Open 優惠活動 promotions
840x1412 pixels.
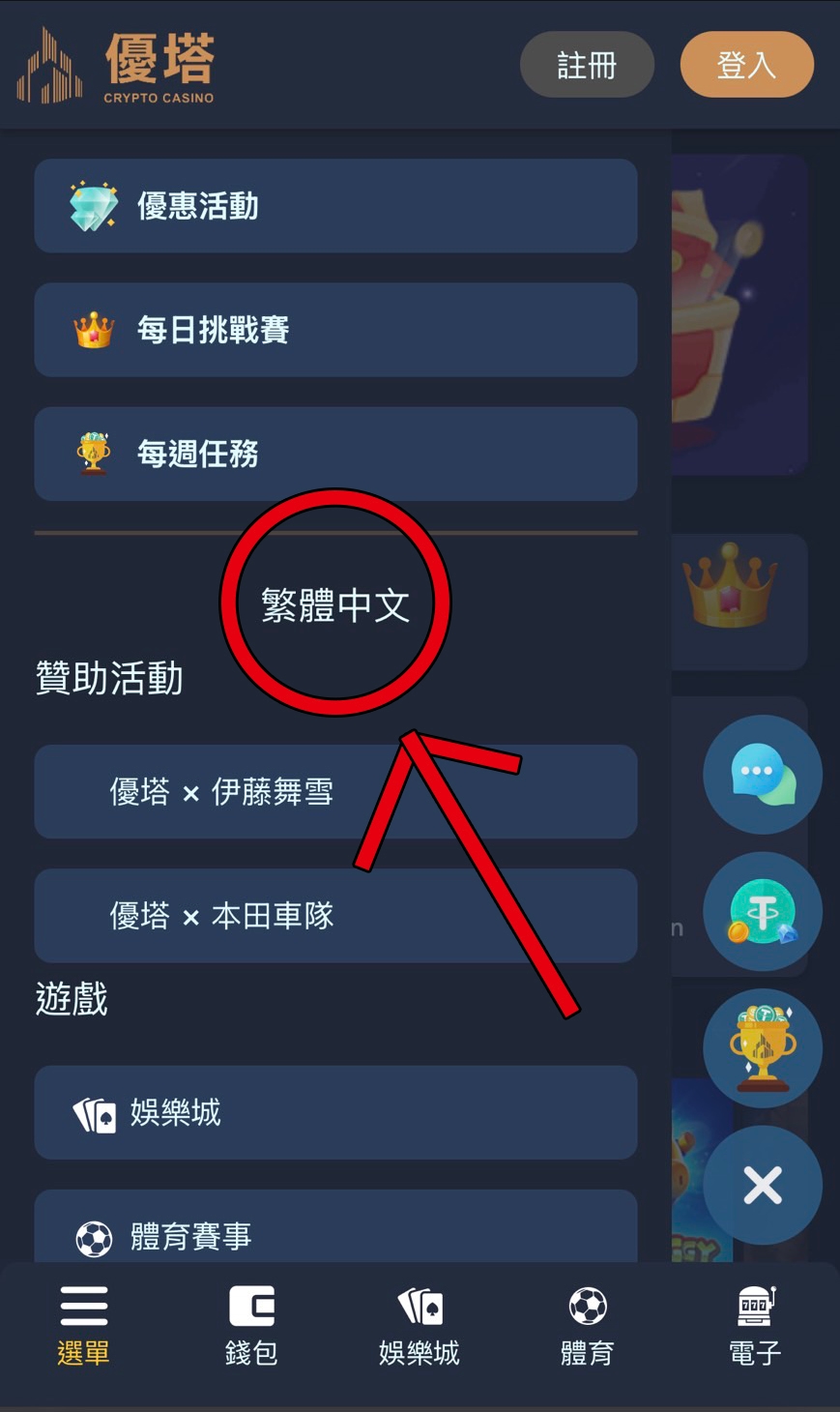pos(335,206)
